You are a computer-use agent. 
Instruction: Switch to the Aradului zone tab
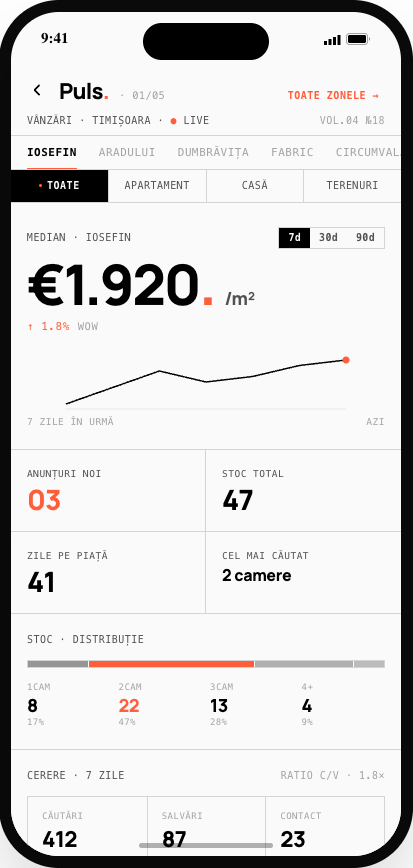coord(127,152)
